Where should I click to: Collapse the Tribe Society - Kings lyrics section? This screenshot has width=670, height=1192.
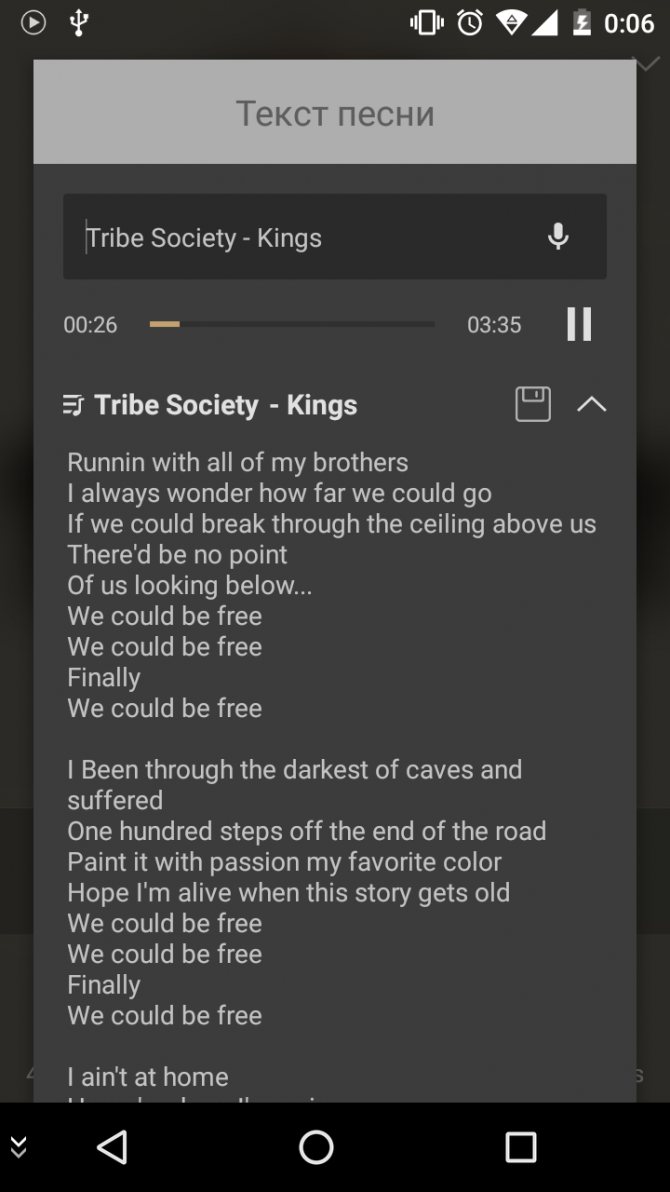592,404
